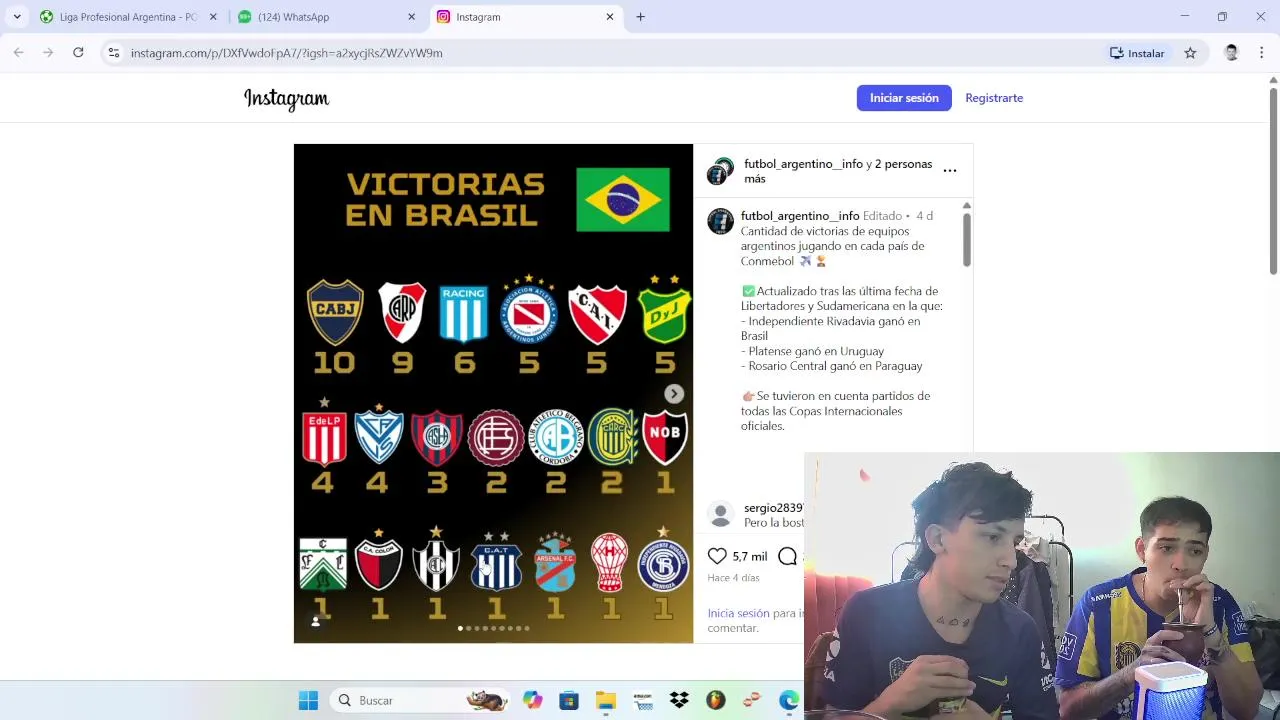Open the tagged people icon on the photo
The image size is (1280, 720).
[x=315, y=621]
